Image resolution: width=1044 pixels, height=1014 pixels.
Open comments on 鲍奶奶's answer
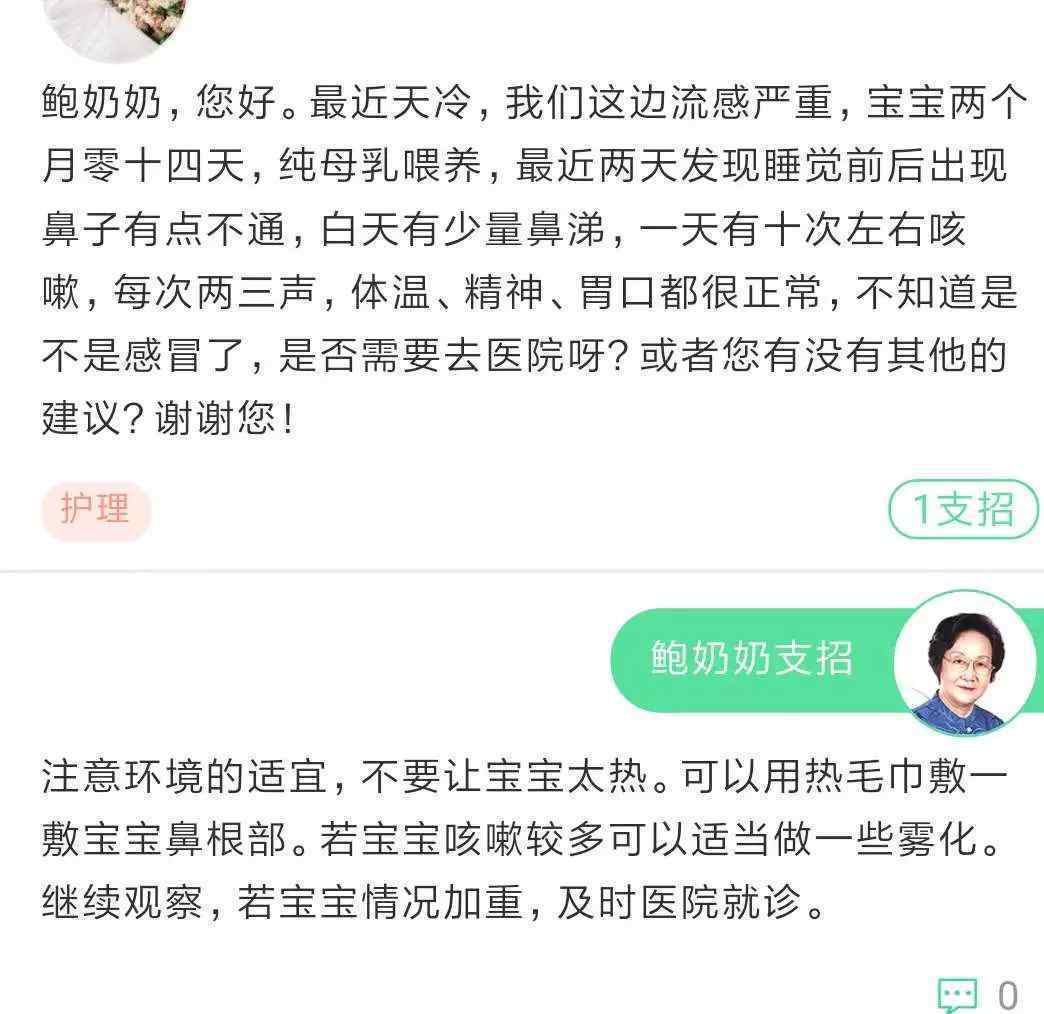coord(957,994)
